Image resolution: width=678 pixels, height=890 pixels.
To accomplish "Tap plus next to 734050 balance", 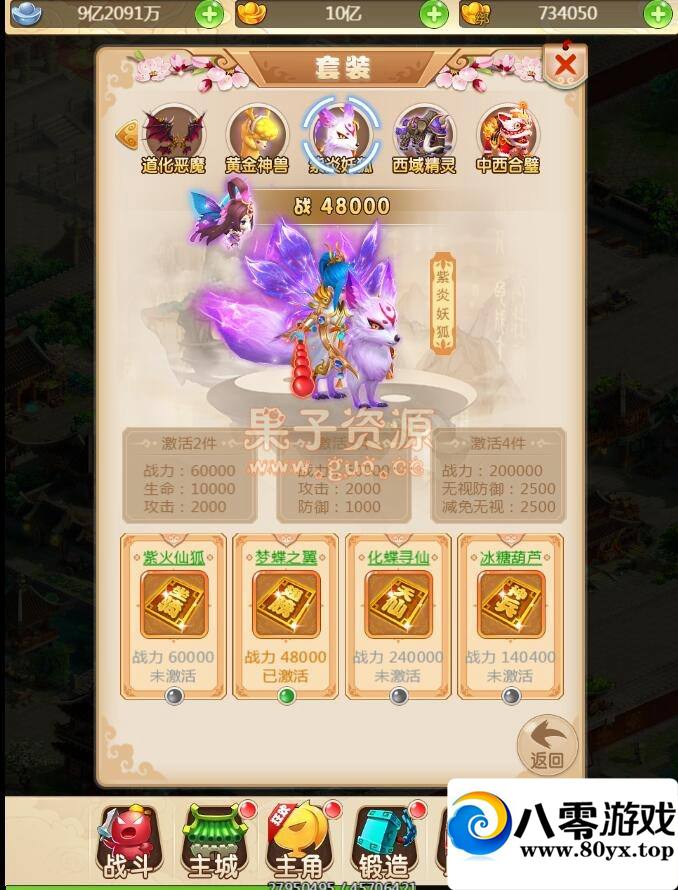I will pos(657,14).
